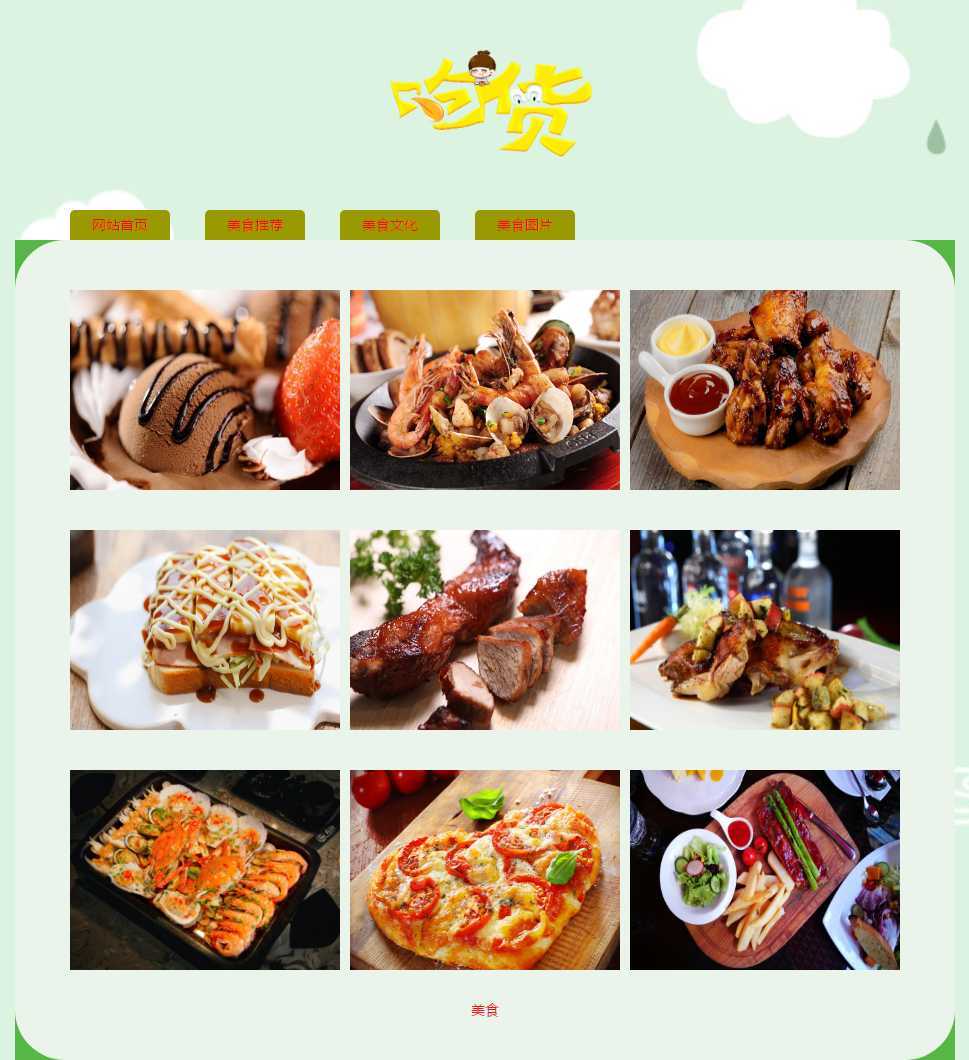969x1060 pixels.
Task: Tap the ham toast sandwich picture
Action: tap(205, 630)
